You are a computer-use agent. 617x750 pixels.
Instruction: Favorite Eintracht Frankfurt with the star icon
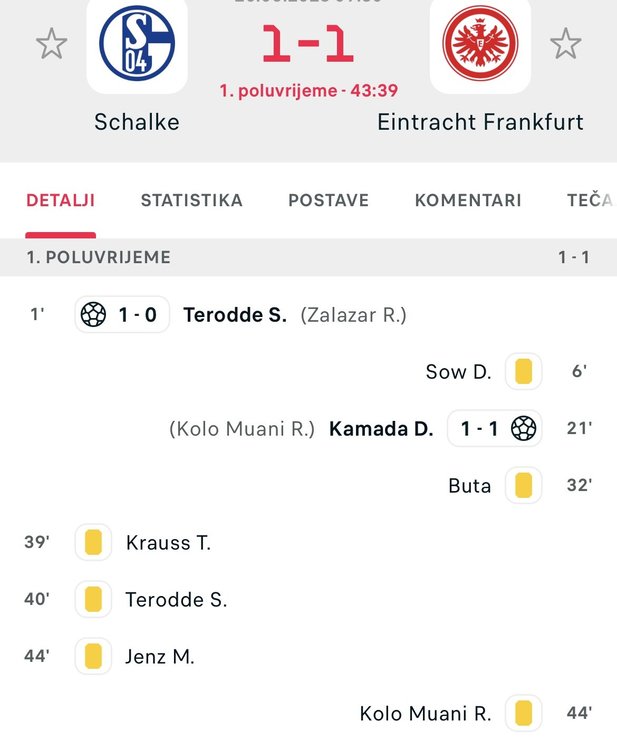click(565, 44)
